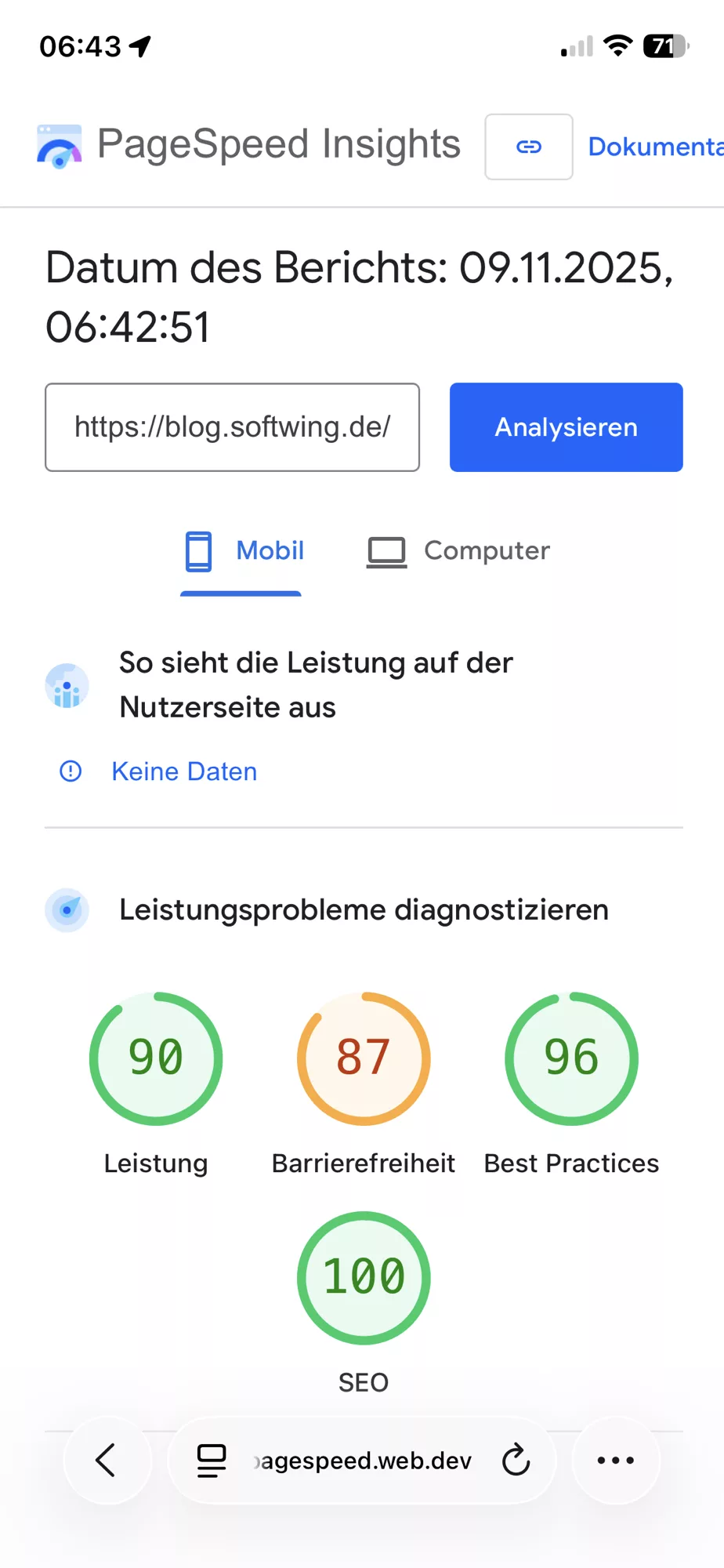Reload the page in Safari
This screenshot has height=1568, width=724.
515,1460
